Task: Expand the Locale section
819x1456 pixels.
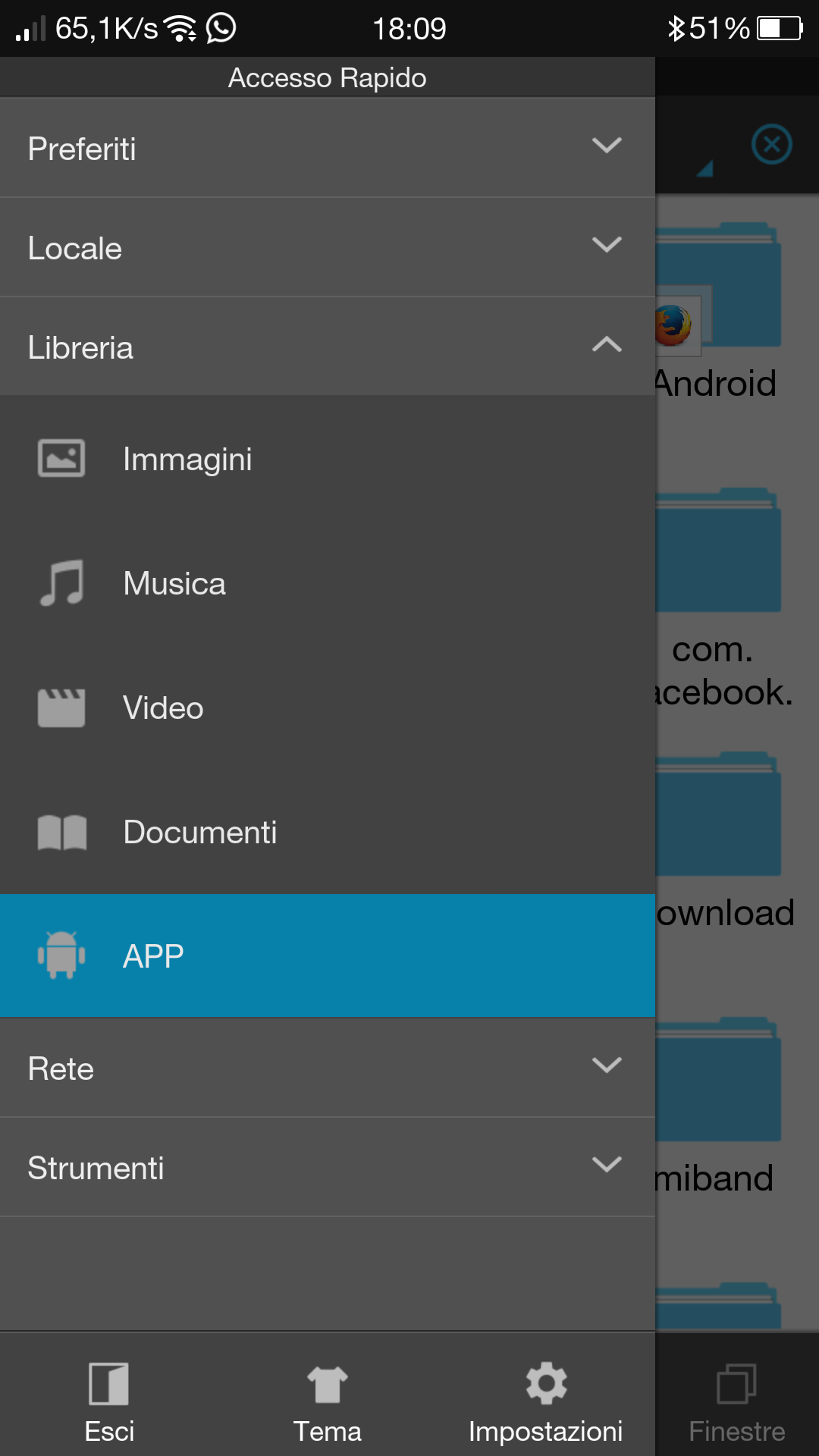Action: point(328,247)
